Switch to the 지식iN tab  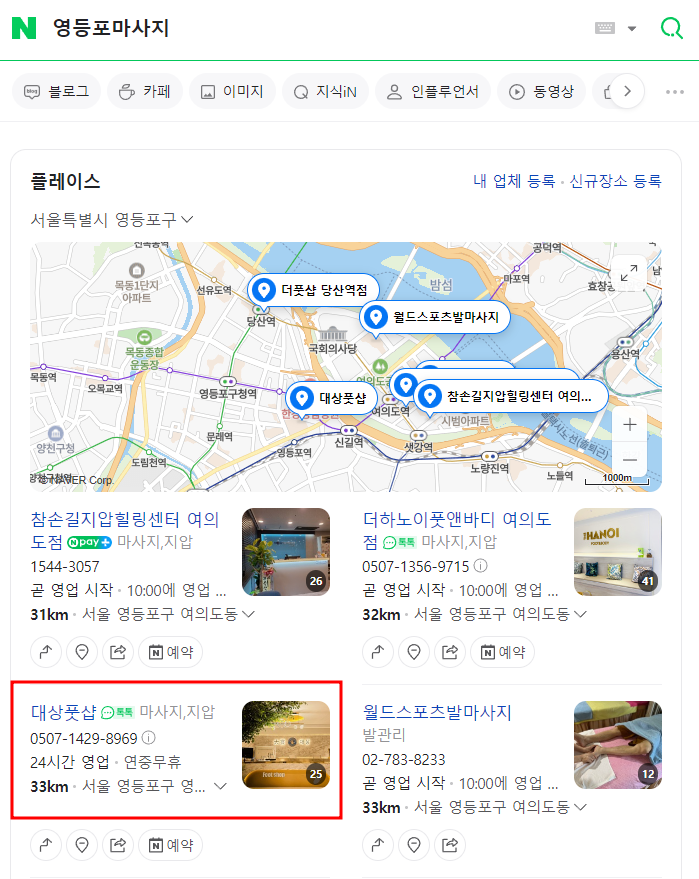[x=324, y=92]
